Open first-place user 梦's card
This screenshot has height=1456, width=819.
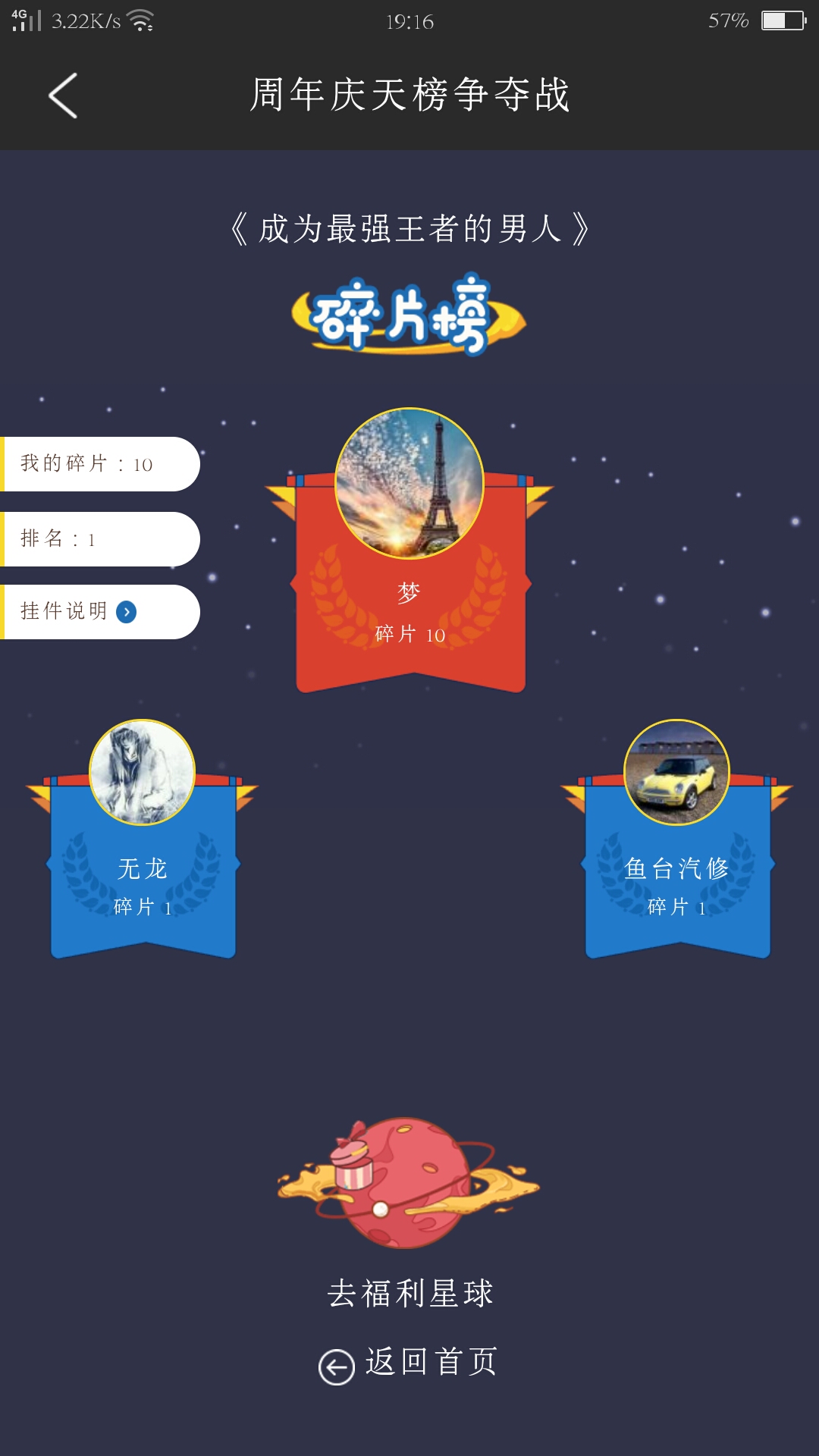pos(409,551)
